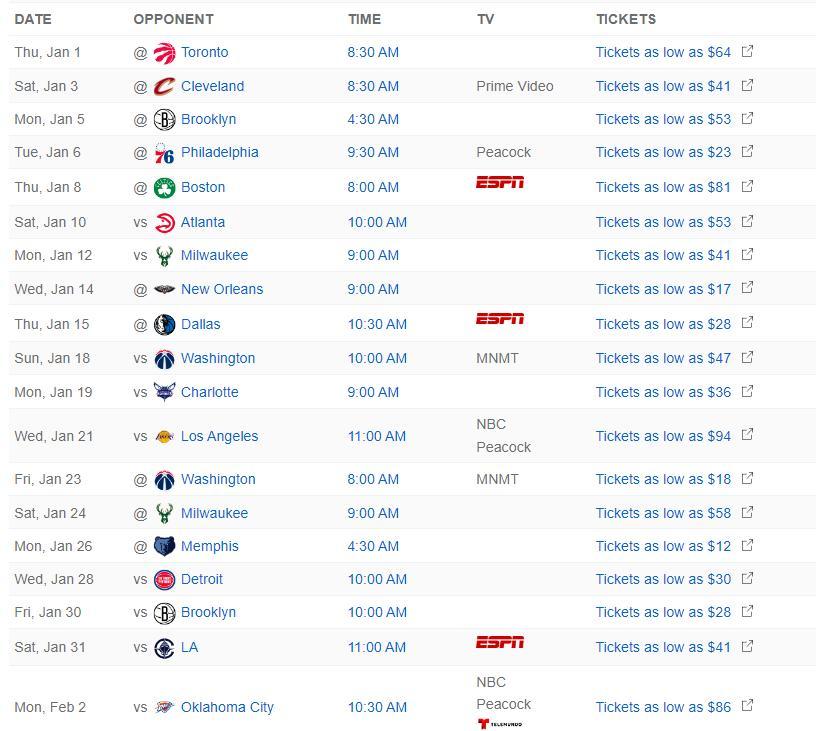
Task: Open tickets as low as $81
Action: [663, 187]
